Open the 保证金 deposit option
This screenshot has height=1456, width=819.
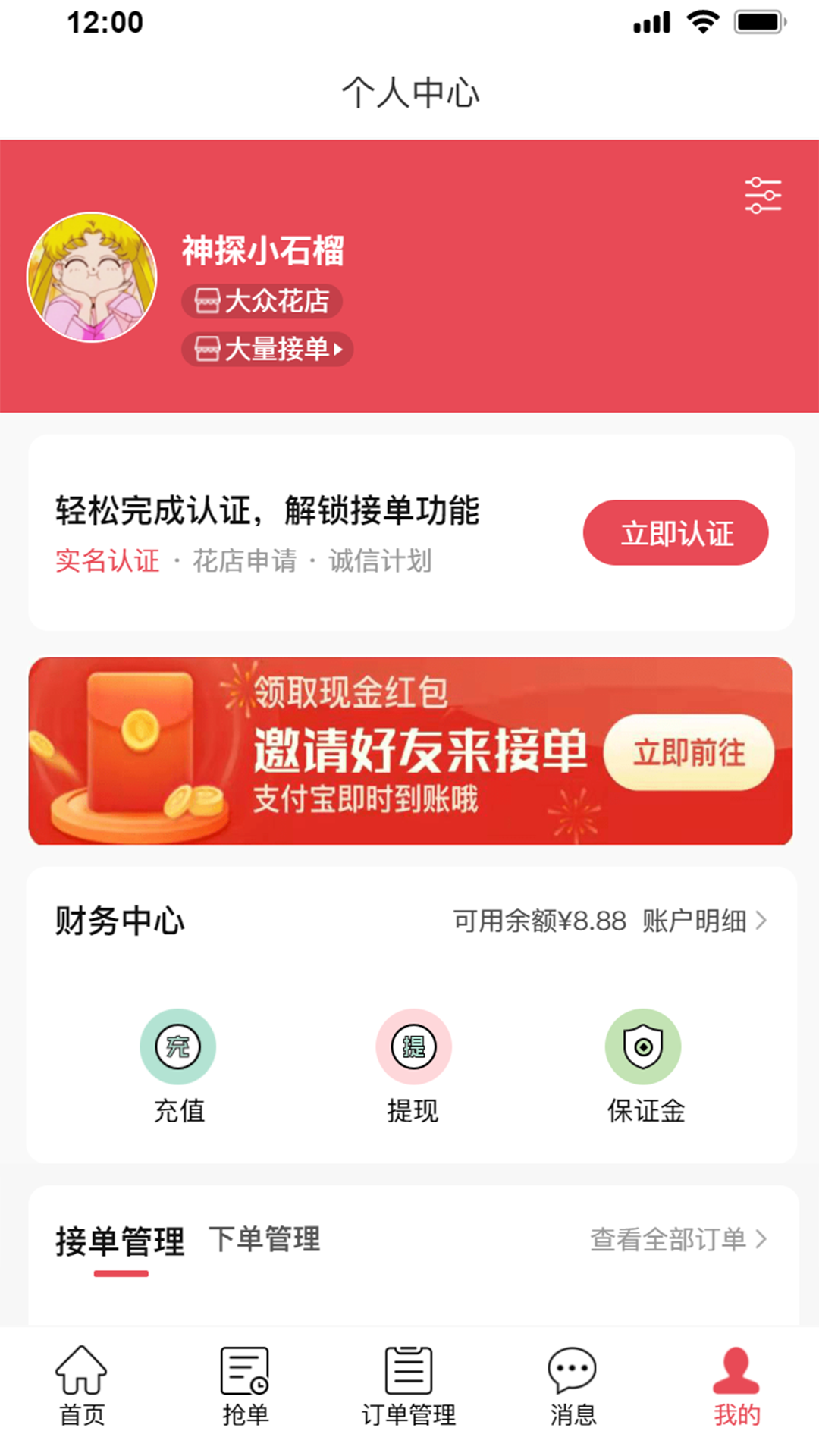point(645,1065)
